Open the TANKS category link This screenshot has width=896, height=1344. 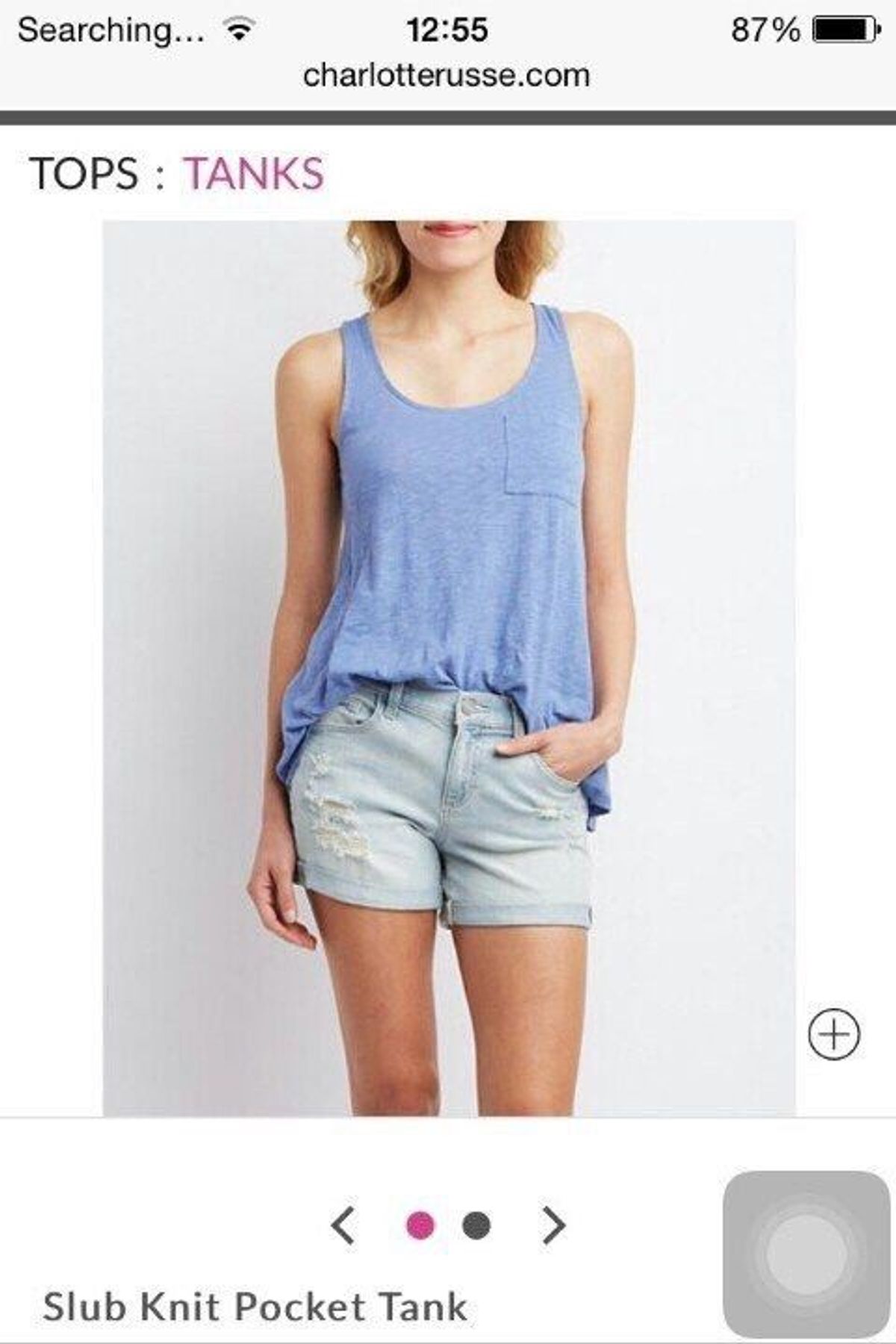[254, 173]
